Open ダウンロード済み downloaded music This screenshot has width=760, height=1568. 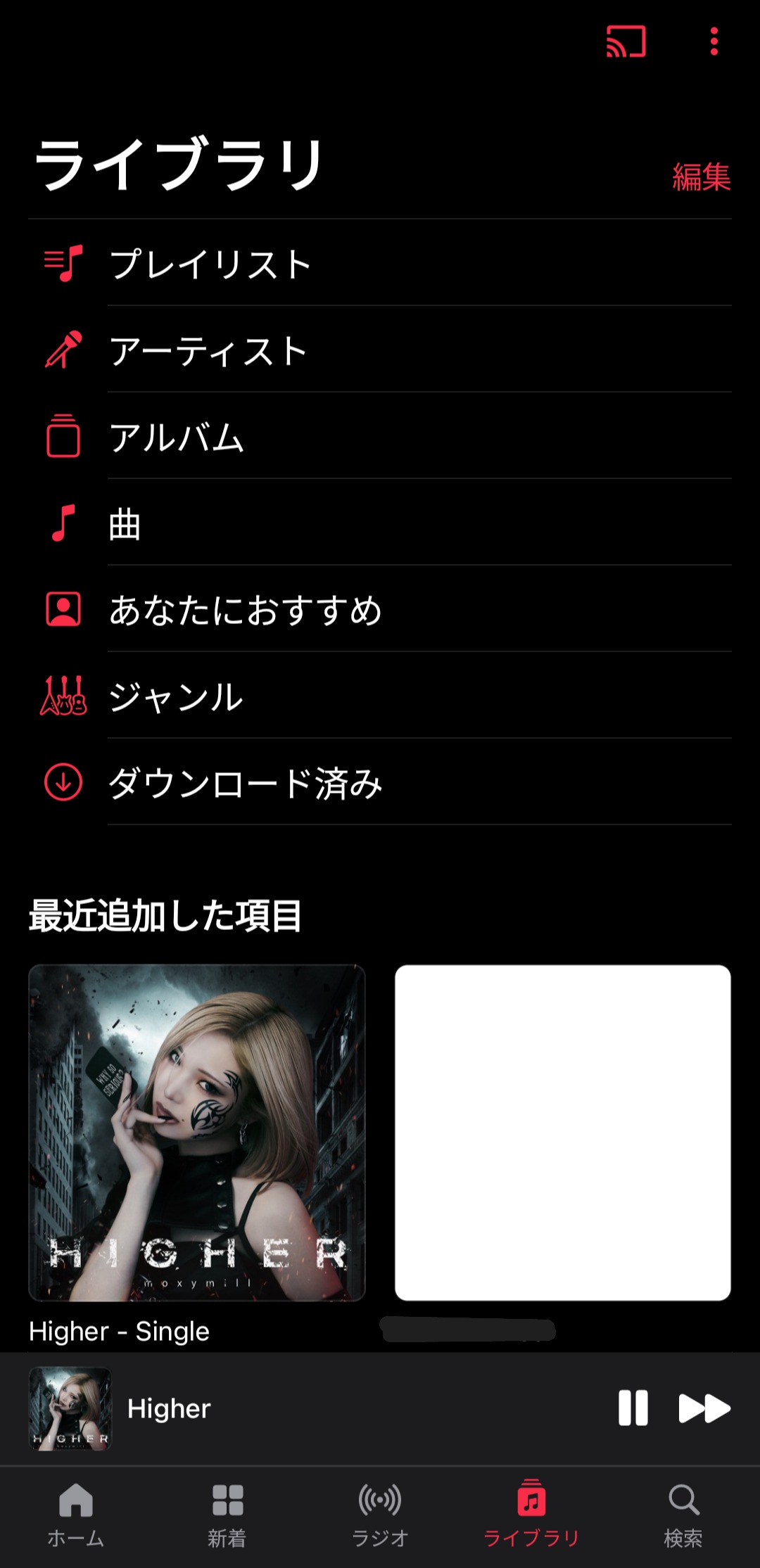tap(380, 782)
